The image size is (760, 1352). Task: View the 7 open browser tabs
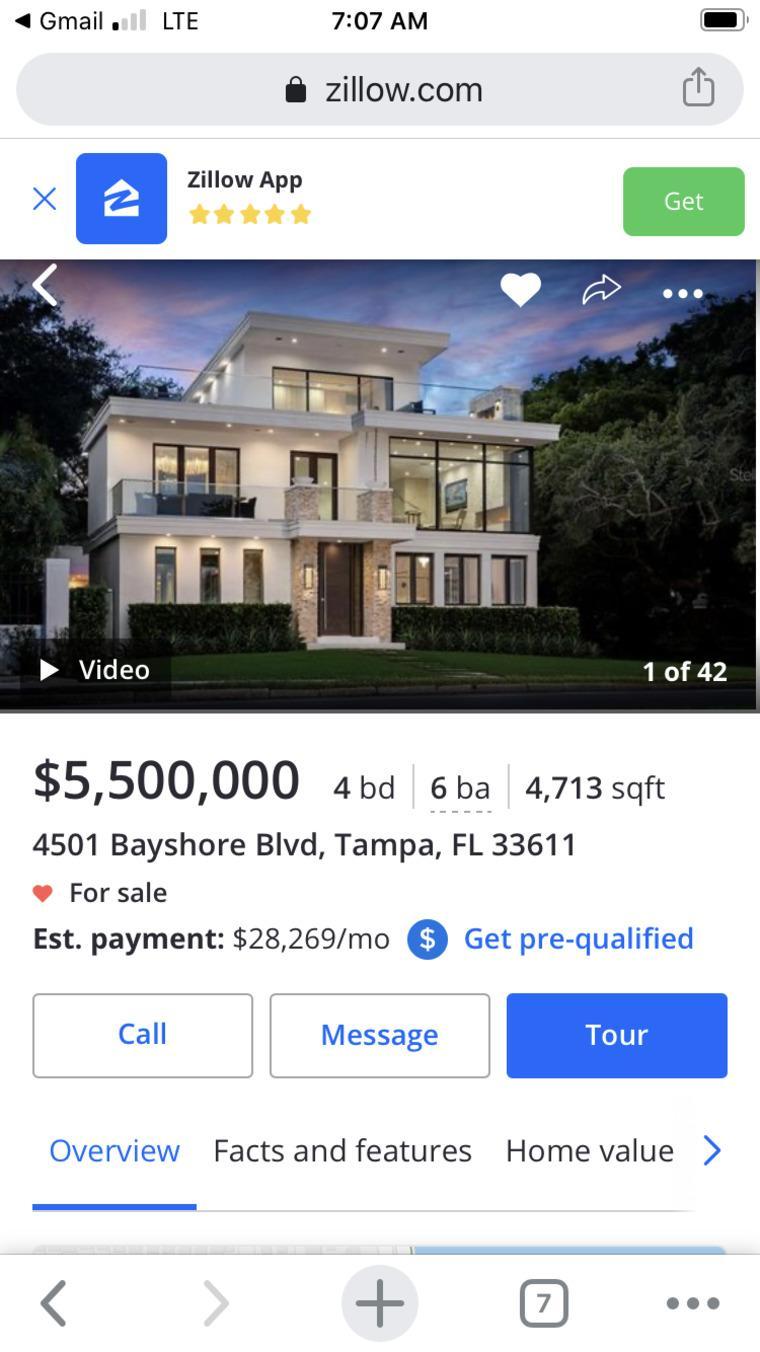tap(543, 1303)
